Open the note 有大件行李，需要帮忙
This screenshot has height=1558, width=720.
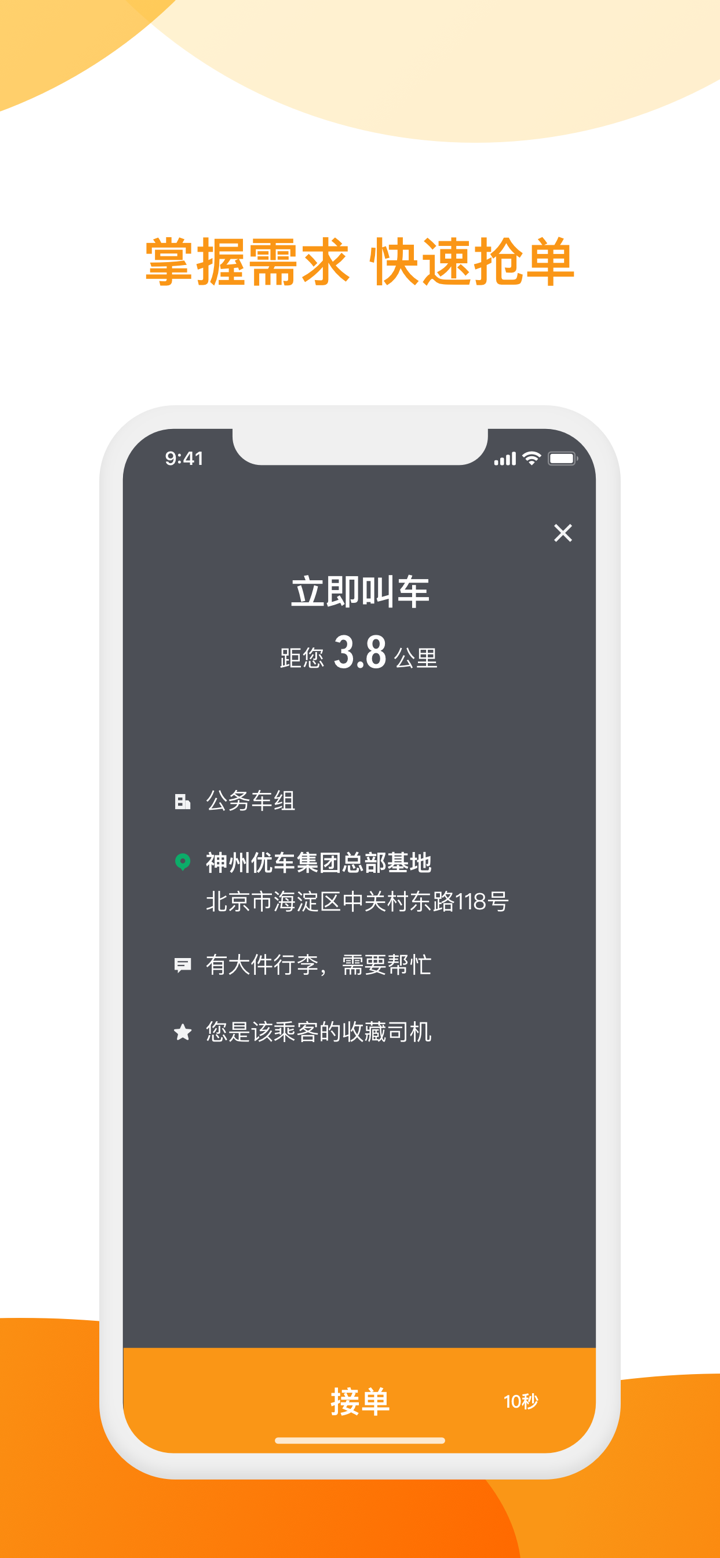317,963
